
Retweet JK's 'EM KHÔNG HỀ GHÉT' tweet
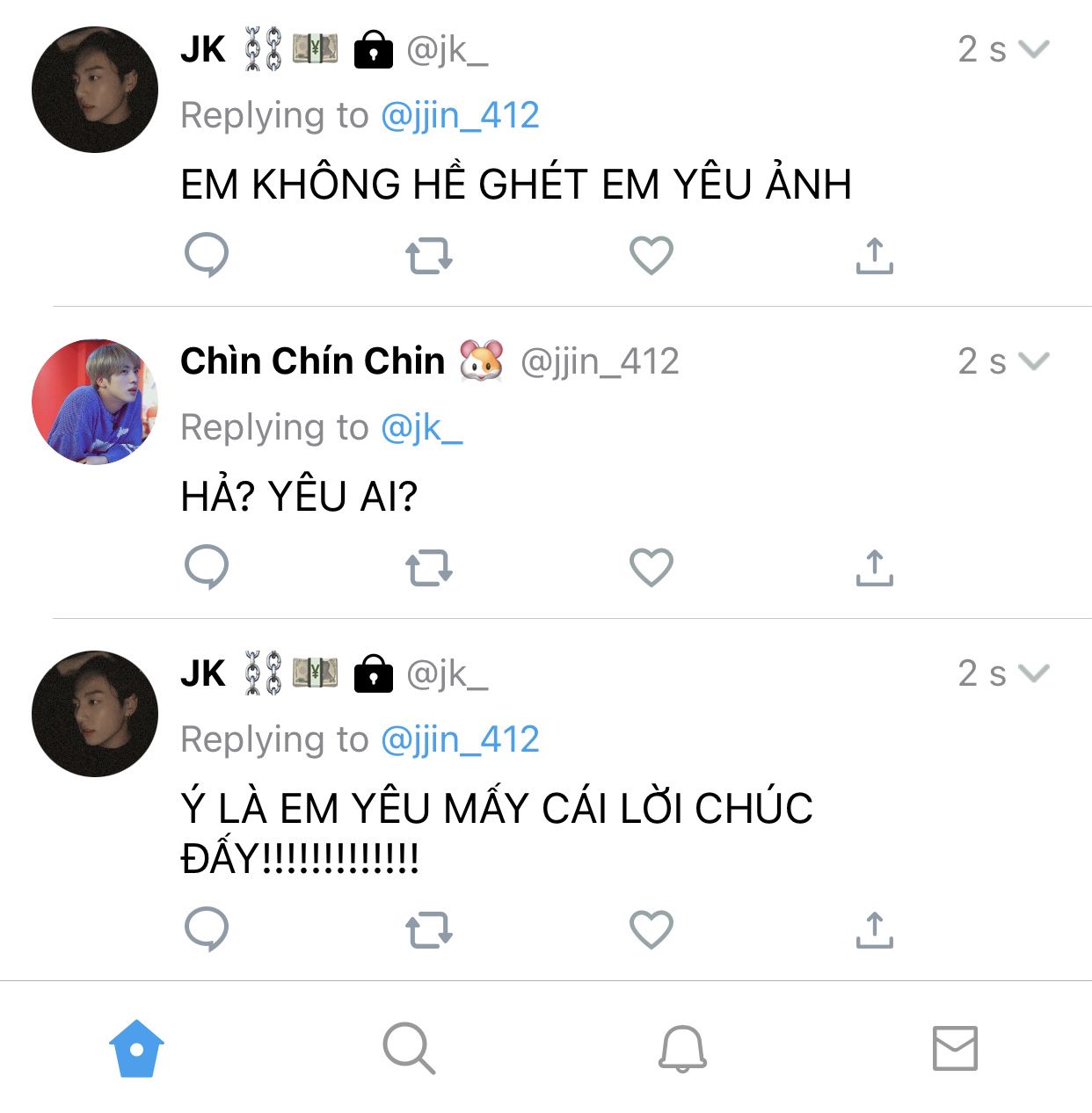429,256
